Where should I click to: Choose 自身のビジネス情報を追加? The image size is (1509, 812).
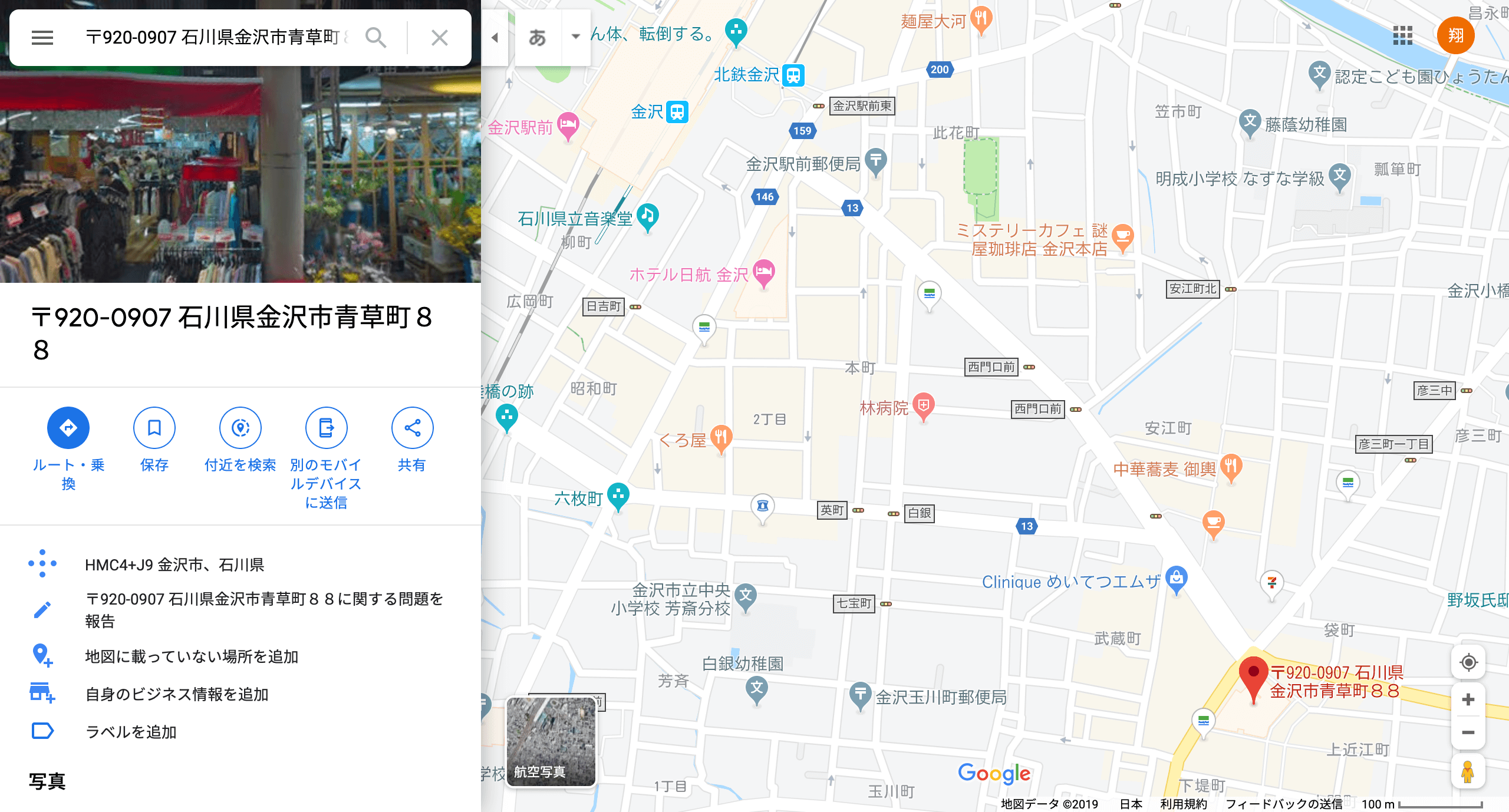(x=177, y=694)
